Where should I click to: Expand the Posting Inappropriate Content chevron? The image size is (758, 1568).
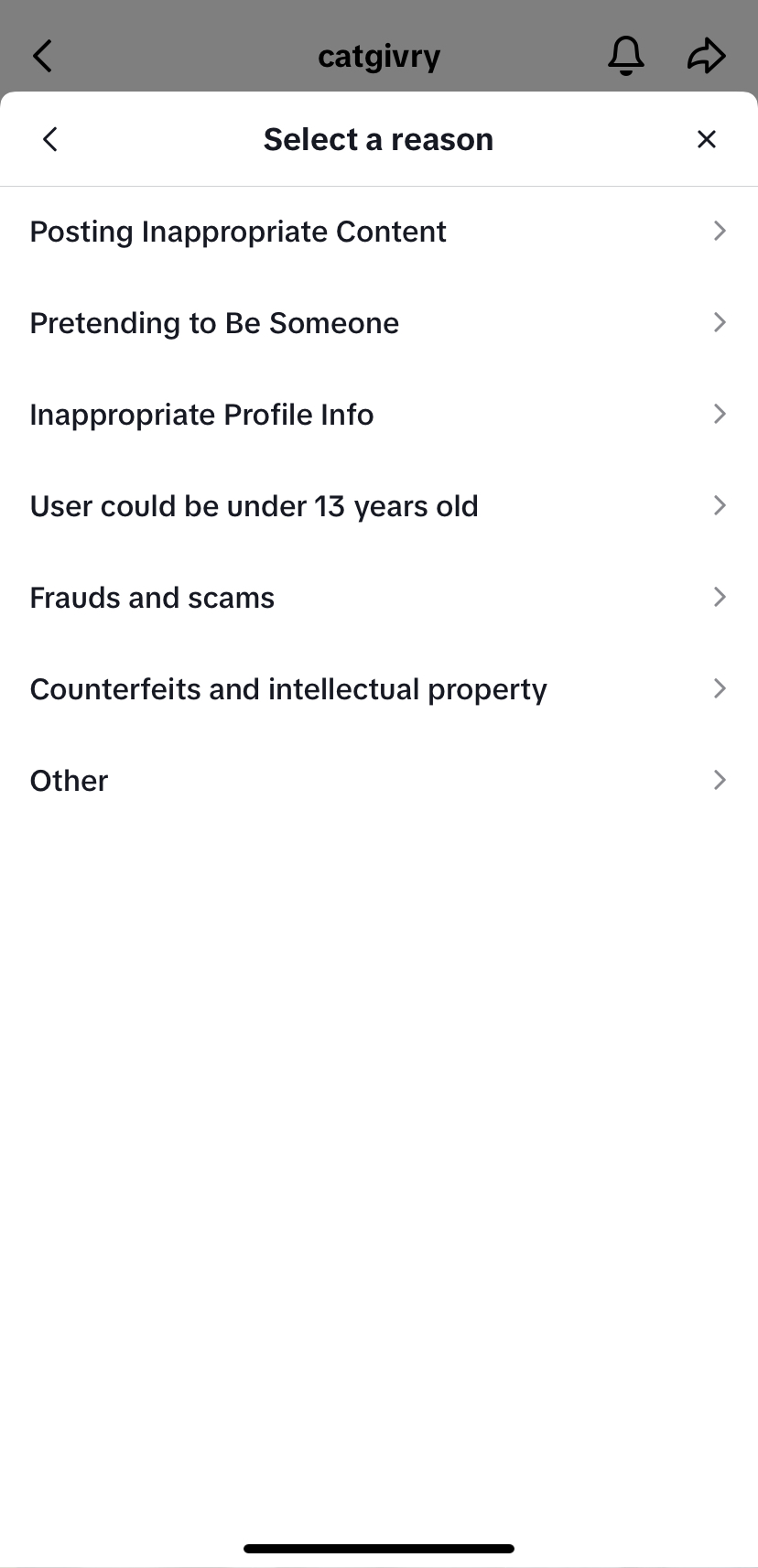(720, 231)
